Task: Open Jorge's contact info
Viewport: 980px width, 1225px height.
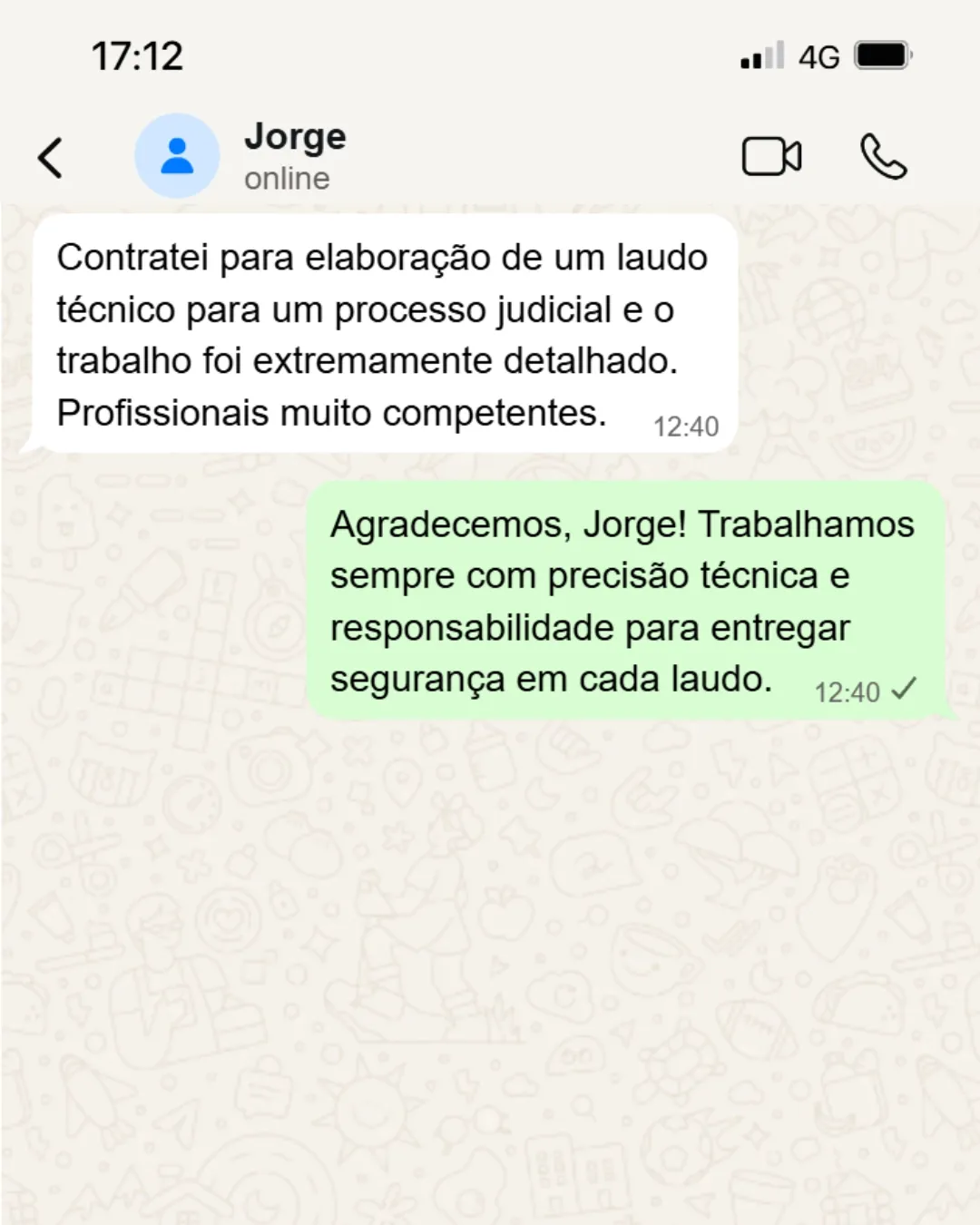Action: click(295, 155)
